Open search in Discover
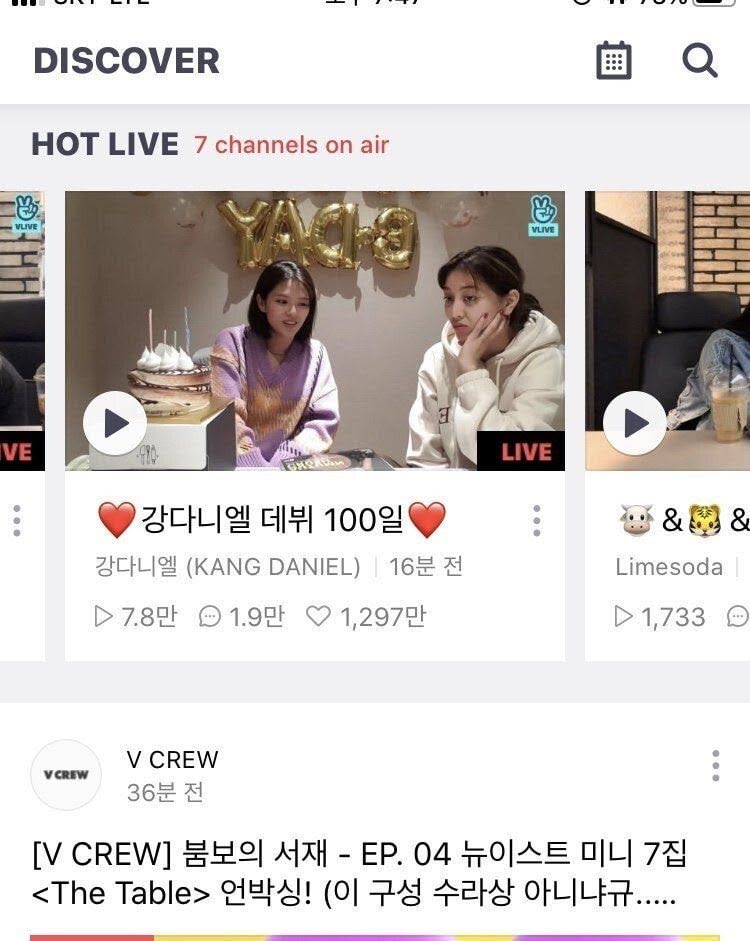Screen dimensions: 750x941 (x=700, y=61)
